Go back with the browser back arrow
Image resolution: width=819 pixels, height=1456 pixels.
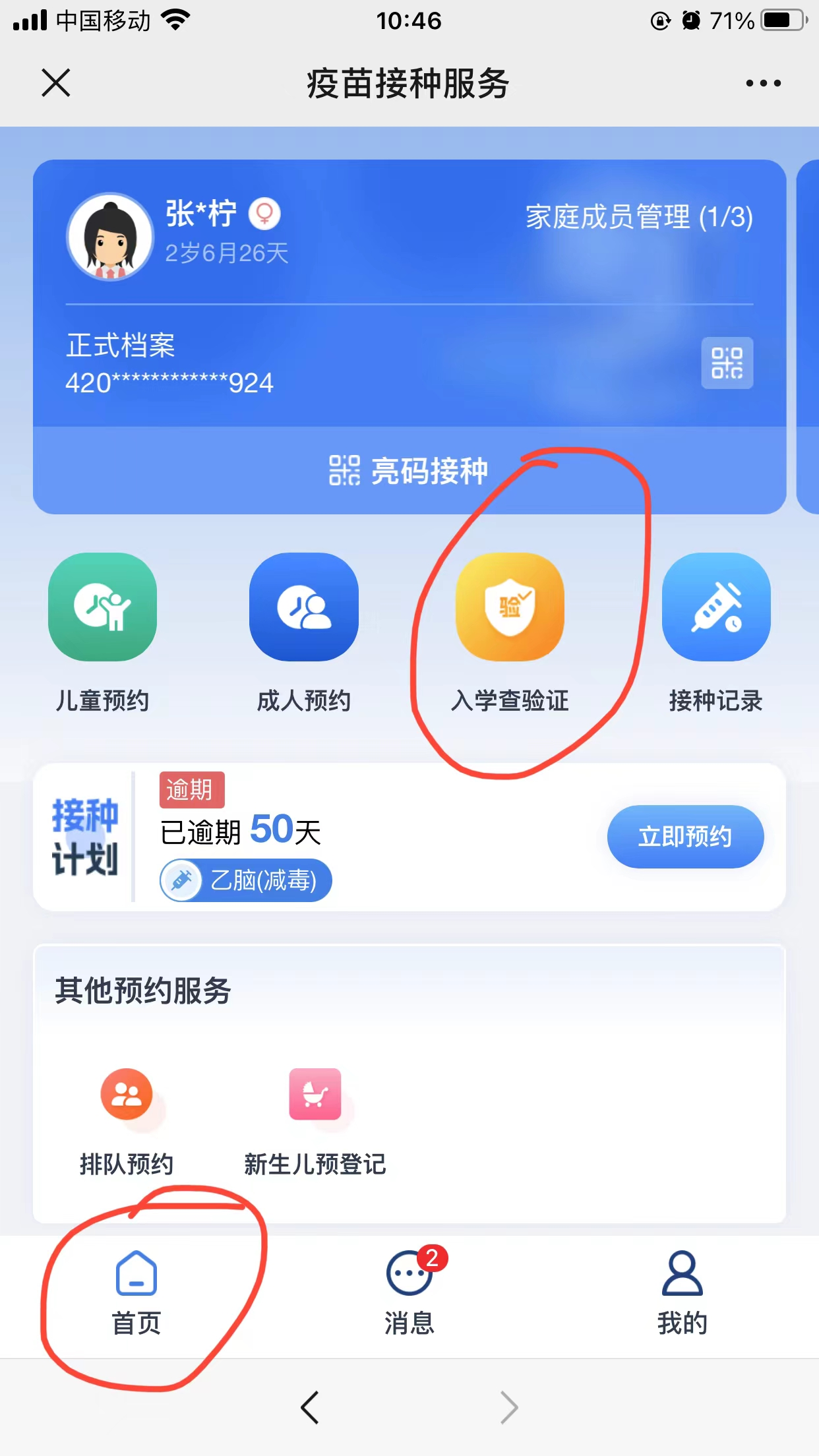pyautogui.click(x=310, y=1407)
